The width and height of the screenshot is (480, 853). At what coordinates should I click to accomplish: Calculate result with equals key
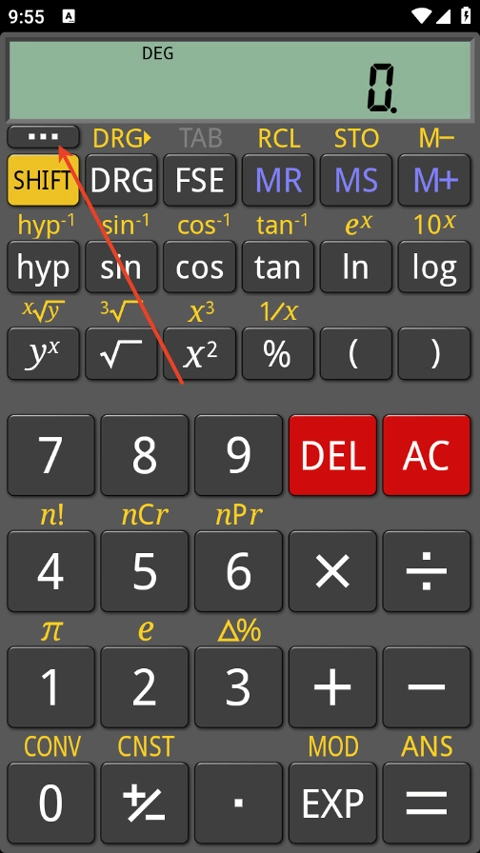[x=427, y=803]
